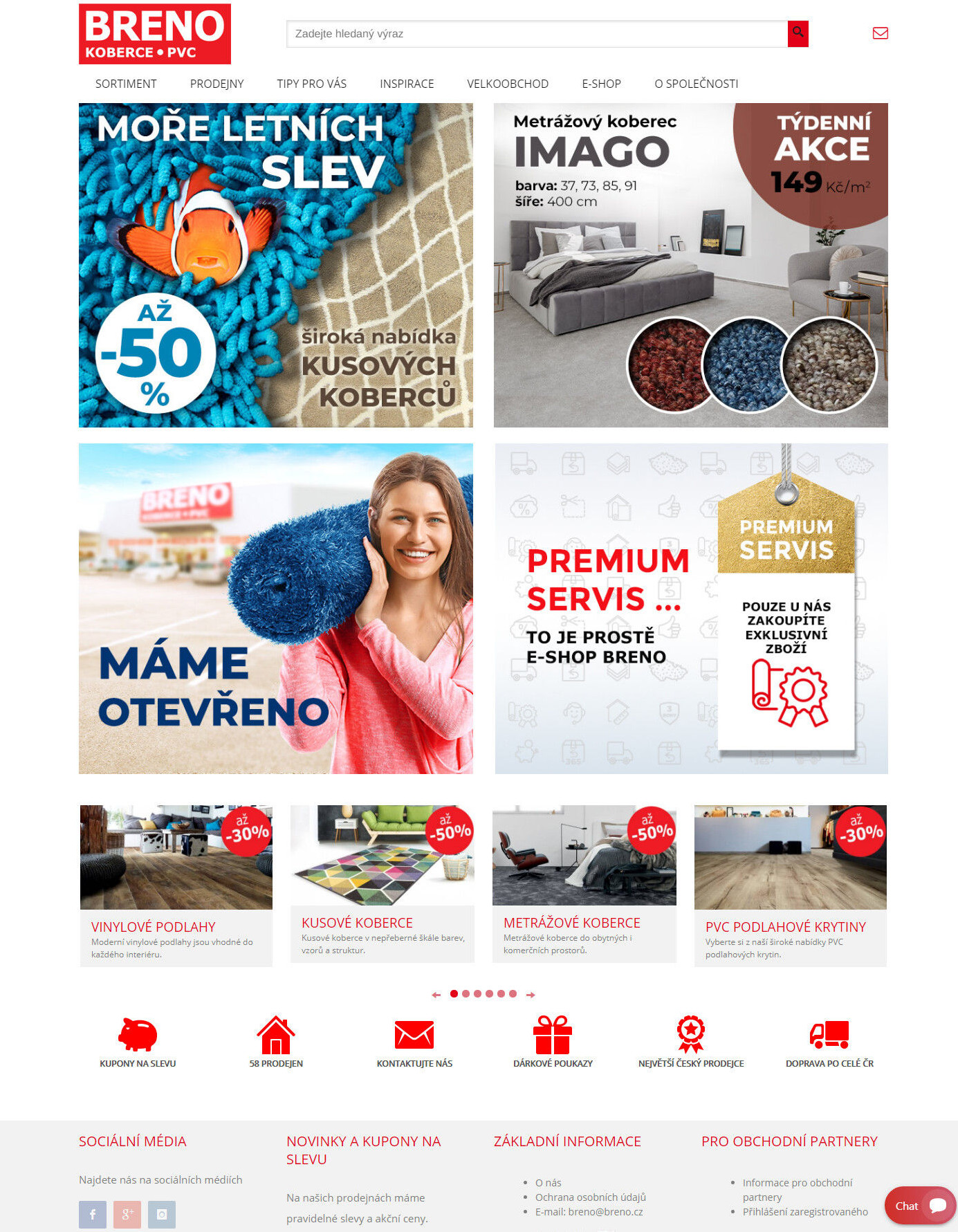Image resolution: width=958 pixels, height=1232 pixels.
Task: View the IMAGO weekly deal banner
Action: tap(690, 265)
